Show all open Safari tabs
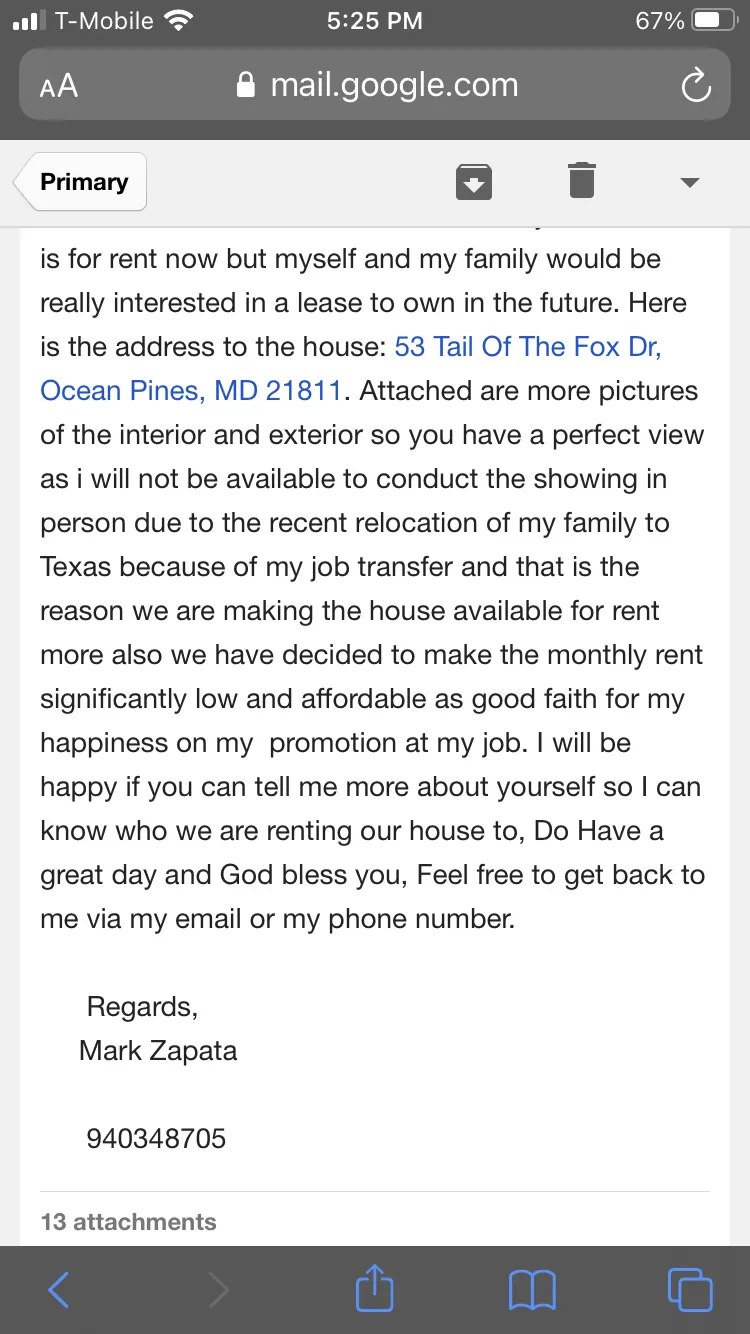The height and width of the screenshot is (1334, 750). click(x=690, y=1289)
